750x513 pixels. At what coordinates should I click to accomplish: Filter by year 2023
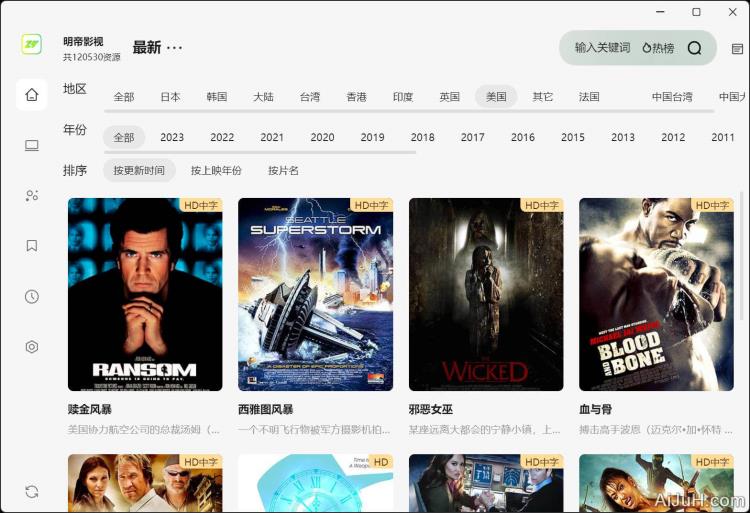[172, 137]
